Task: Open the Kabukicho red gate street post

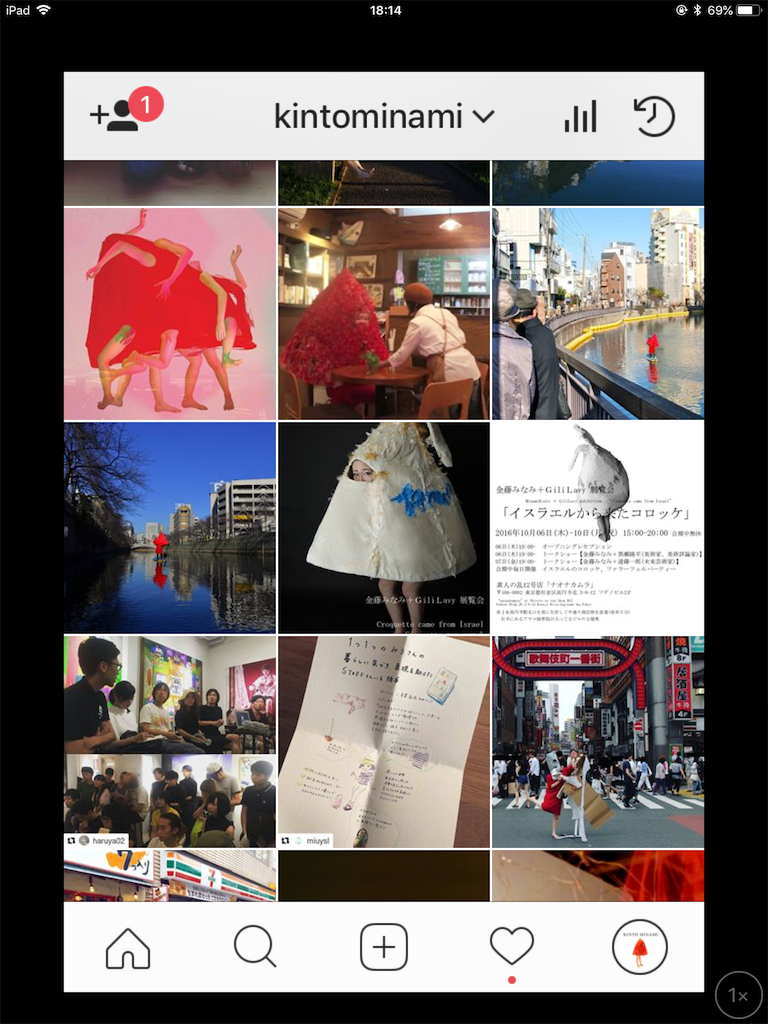Action: pos(598,741)
